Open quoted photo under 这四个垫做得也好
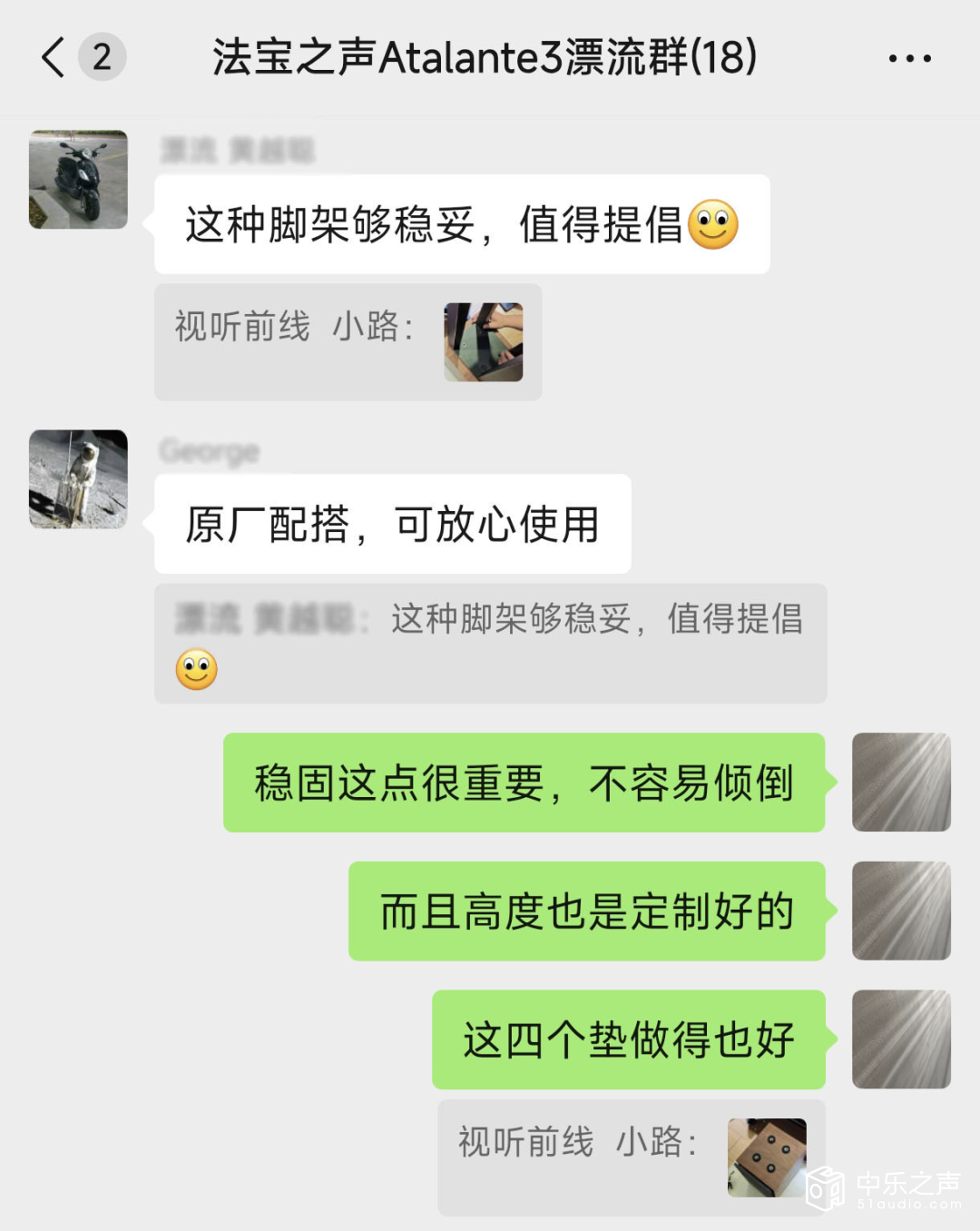Screen dimensions: 980x1231 point(766,1157)
